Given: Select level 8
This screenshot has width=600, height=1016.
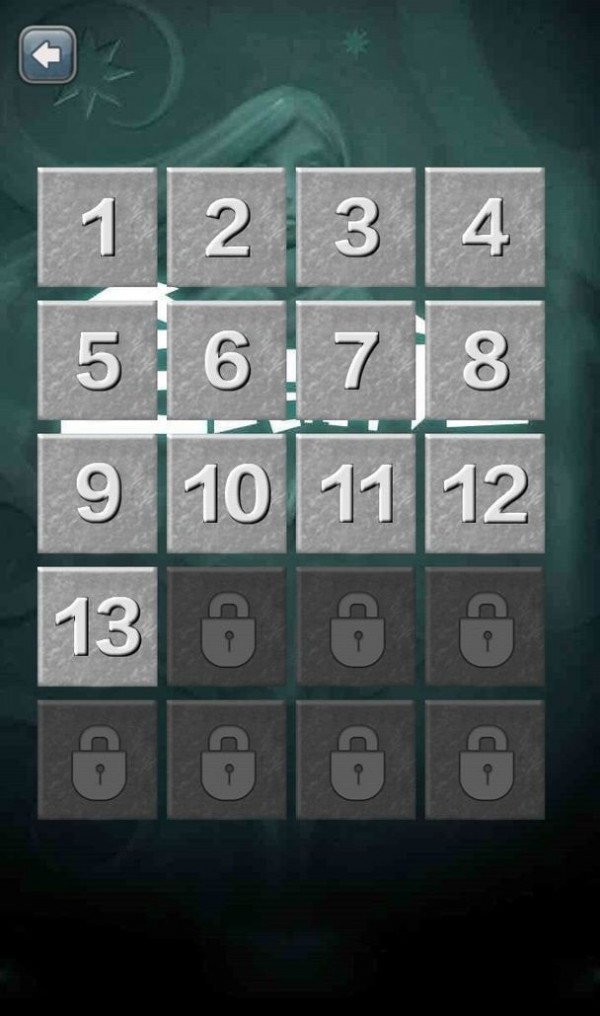Looking at the screenshot, I should click(x=485, y=360).
